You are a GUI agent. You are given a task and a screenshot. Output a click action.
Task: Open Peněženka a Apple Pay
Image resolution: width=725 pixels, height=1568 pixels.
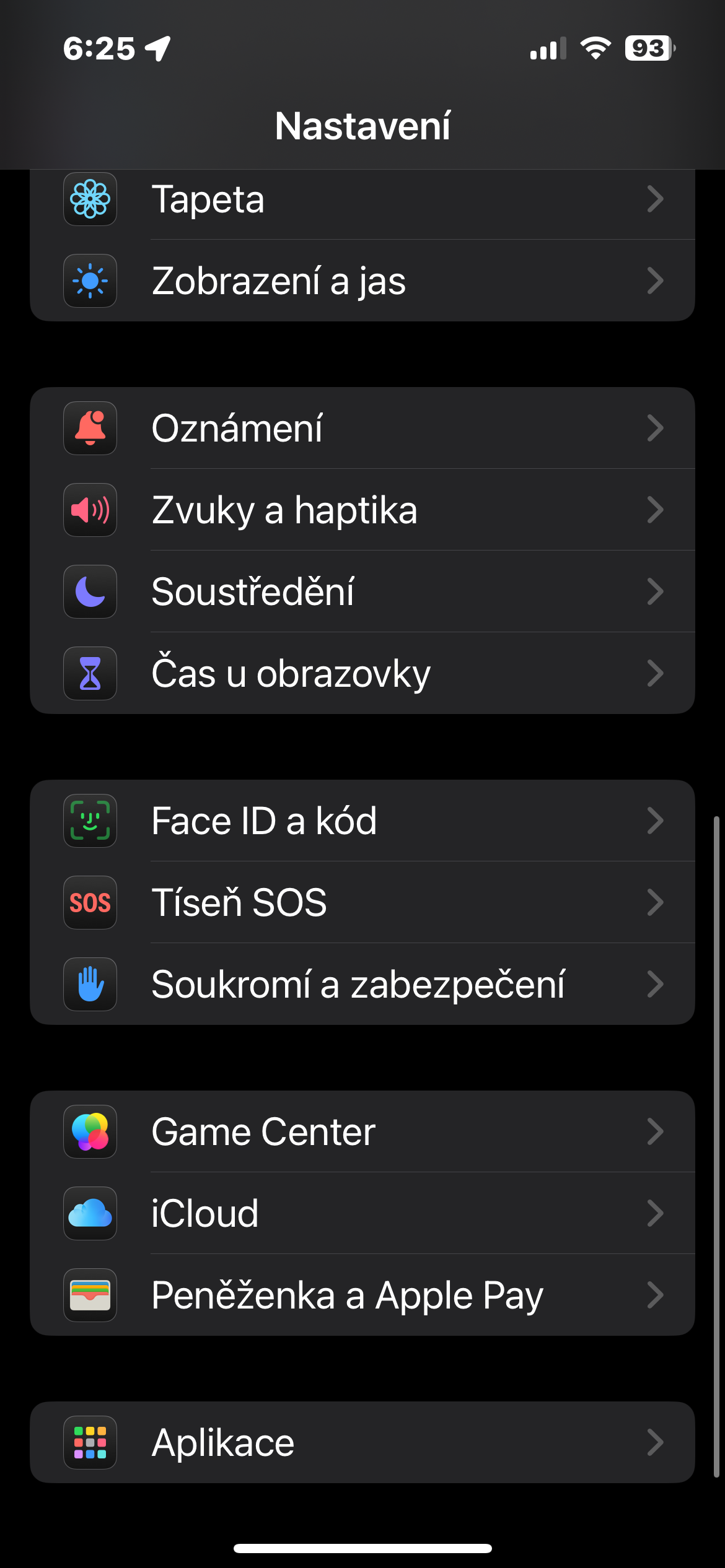[362, 1295]
